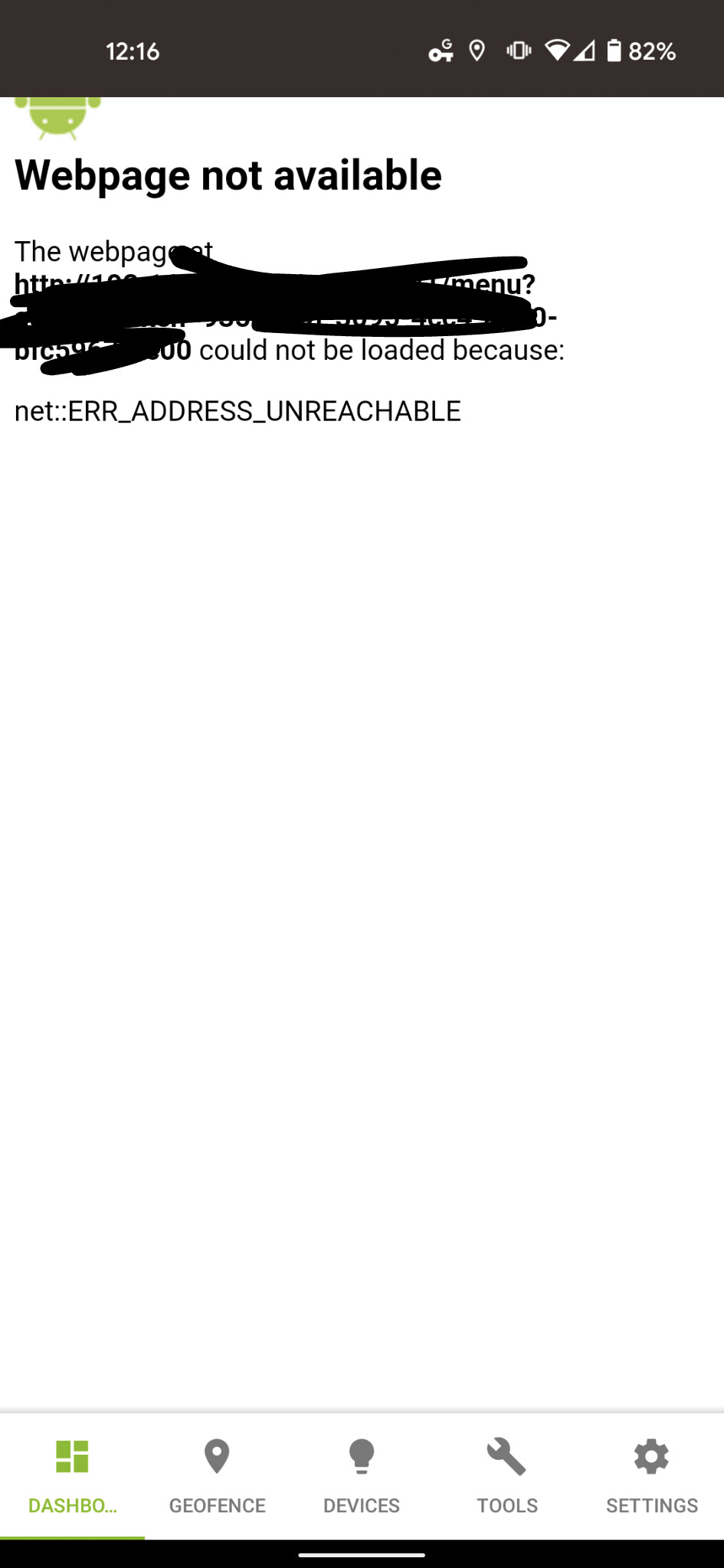Open the Settings tab
This screenshot has height=1568, width=724.
(651, 1476)
